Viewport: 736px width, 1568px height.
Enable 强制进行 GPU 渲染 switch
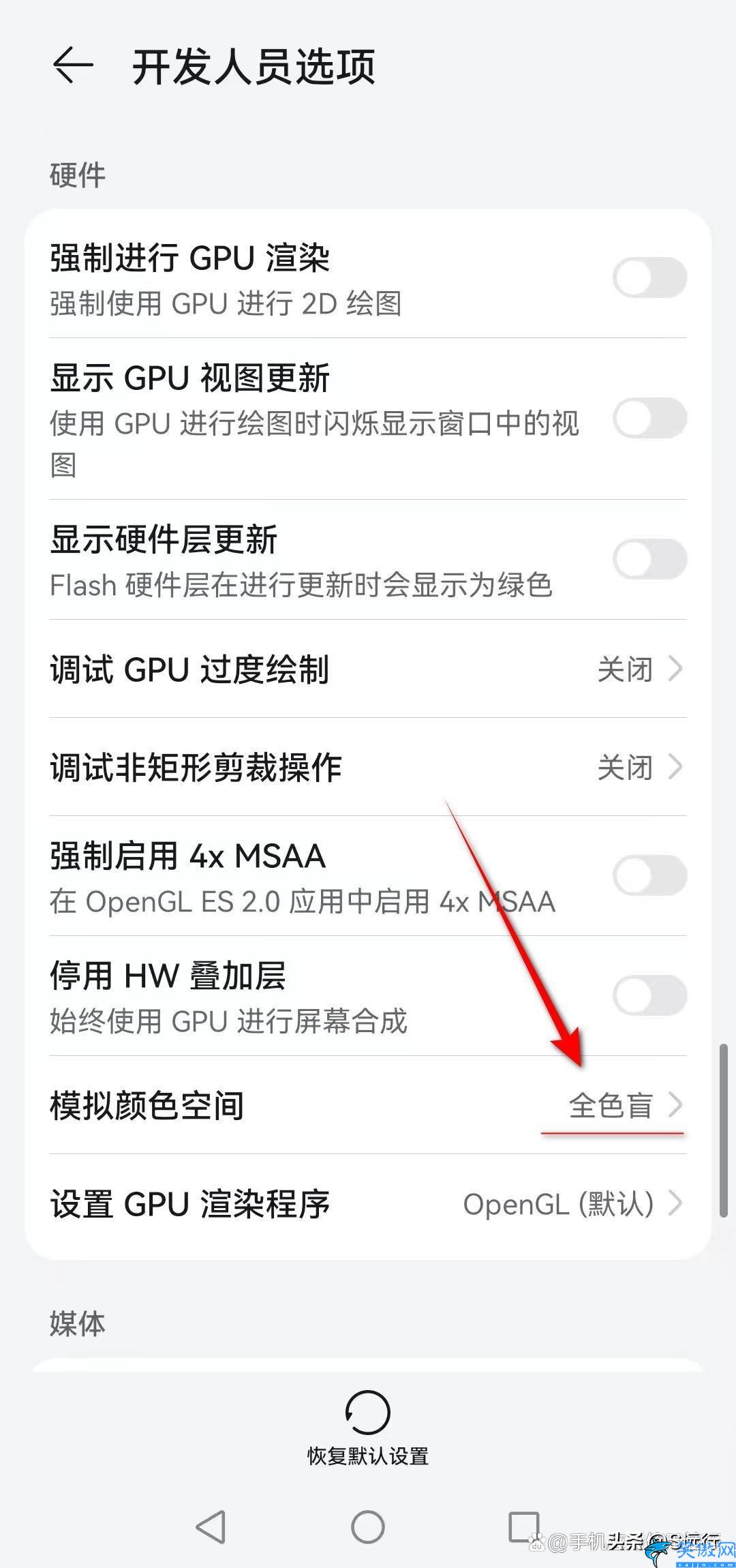[x=649, y=277]
